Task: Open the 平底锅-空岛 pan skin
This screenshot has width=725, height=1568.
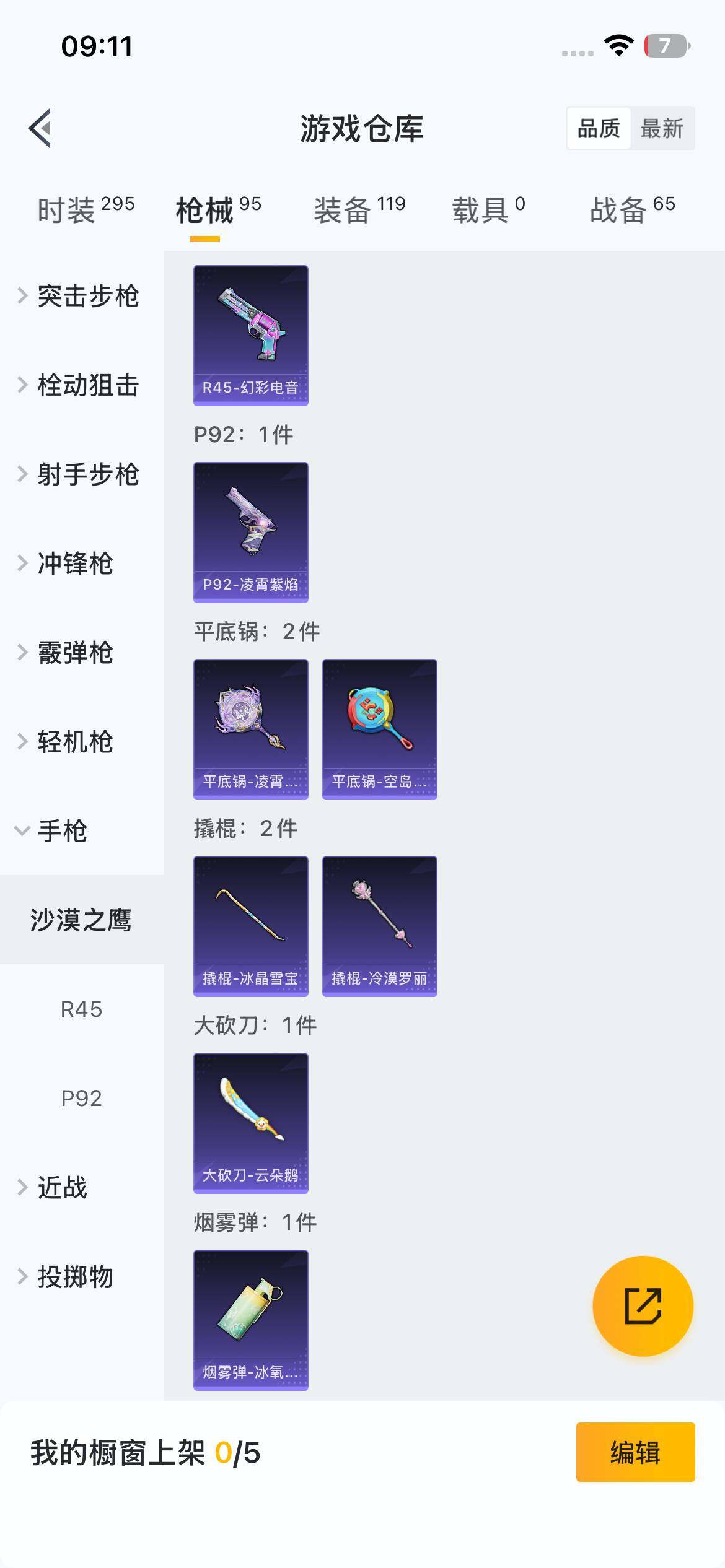Action: 380,729
